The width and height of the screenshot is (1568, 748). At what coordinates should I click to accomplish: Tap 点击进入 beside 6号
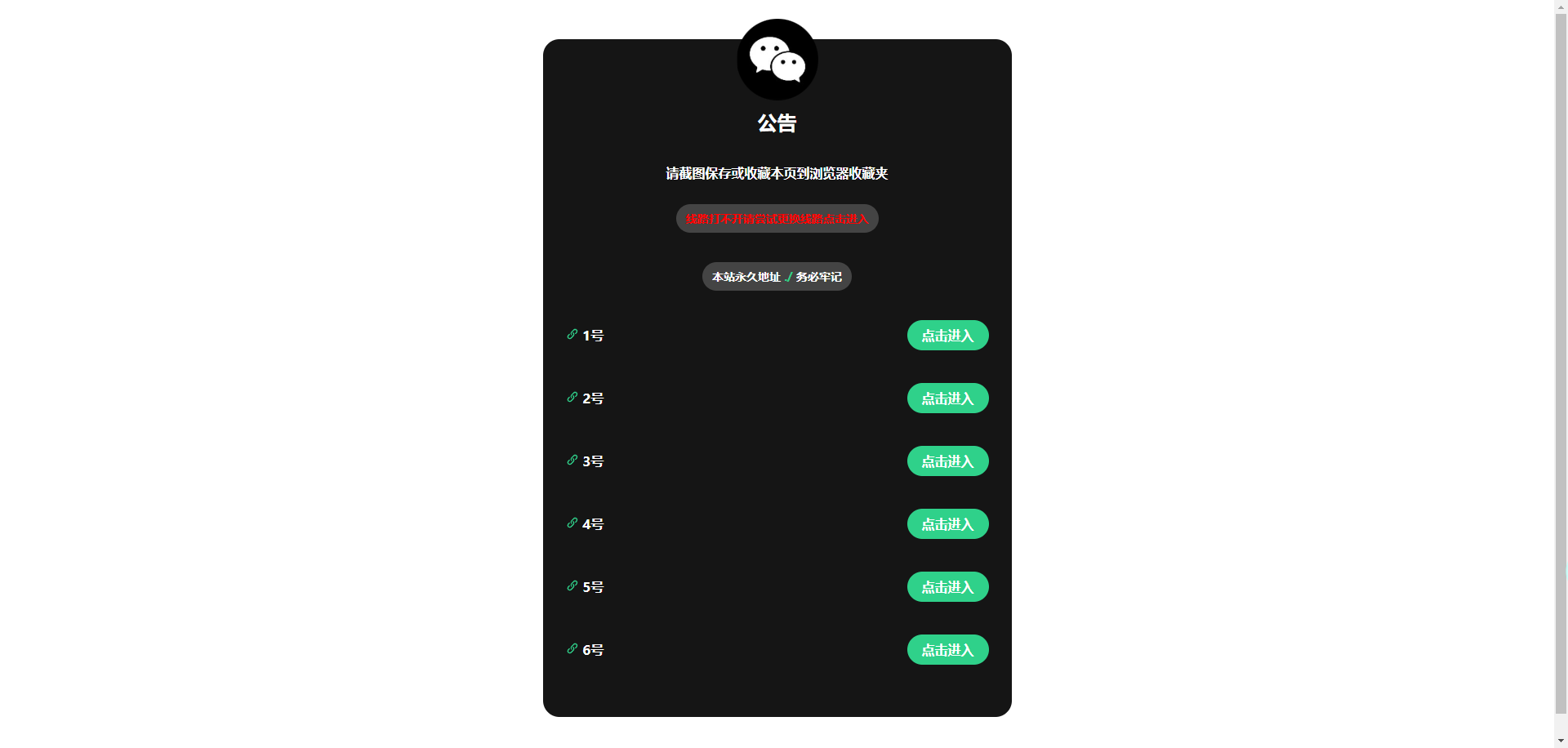click(x=947, y=650)
